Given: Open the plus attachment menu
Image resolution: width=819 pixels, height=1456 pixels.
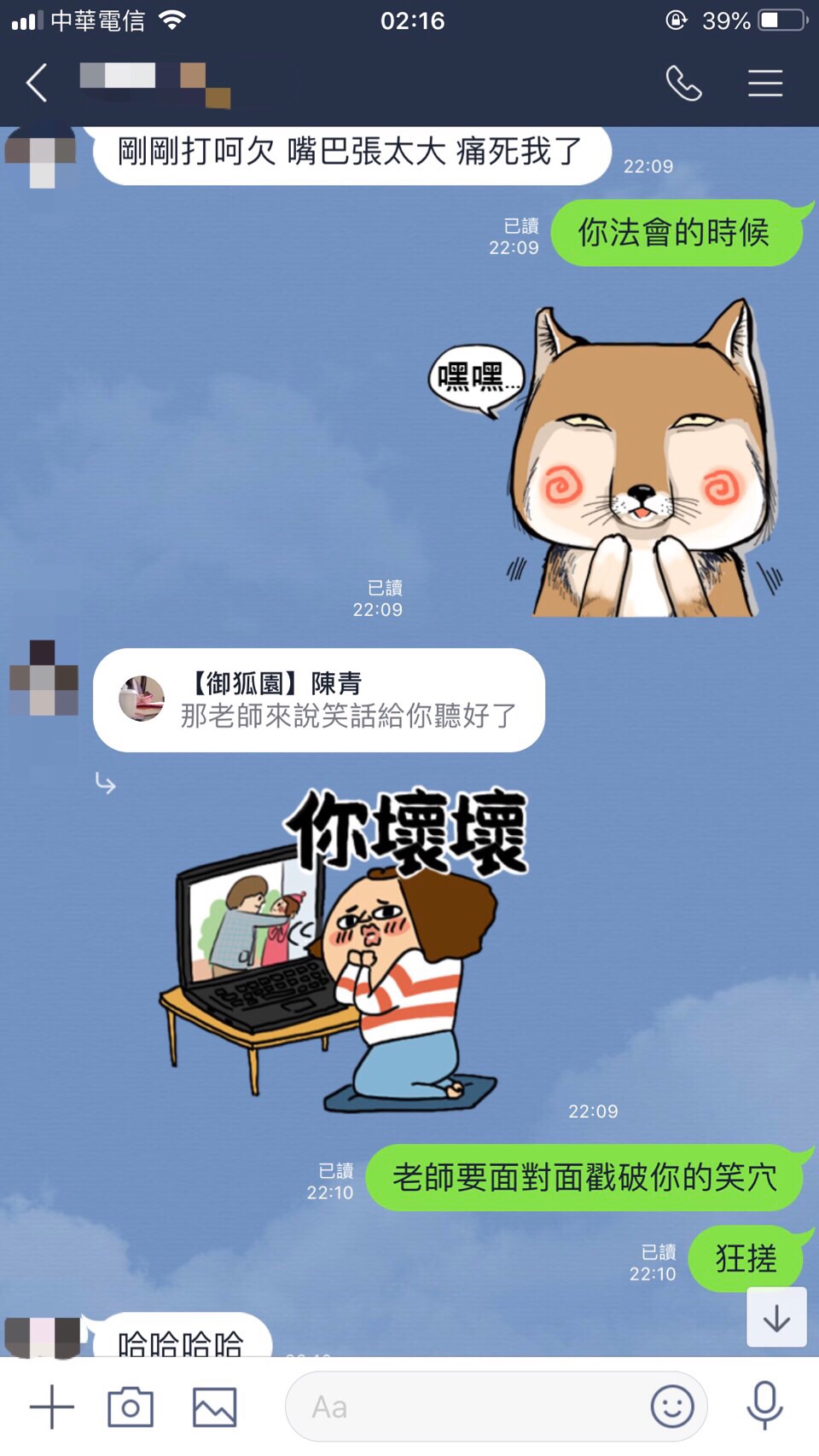Looking at the screenshot, I should tap(52, 1407).
